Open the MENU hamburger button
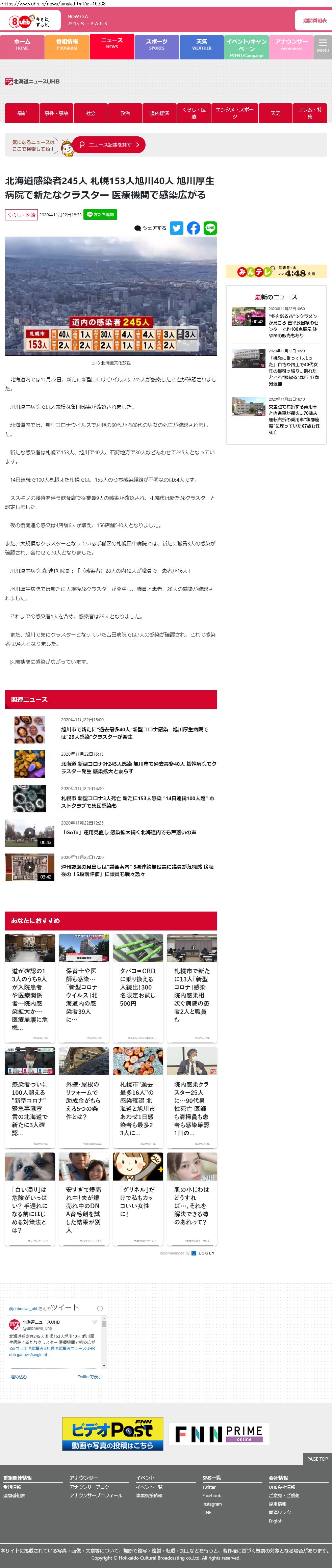This screenshot has width=332, height=1568. pyautogui.click(x=323, y=46)
